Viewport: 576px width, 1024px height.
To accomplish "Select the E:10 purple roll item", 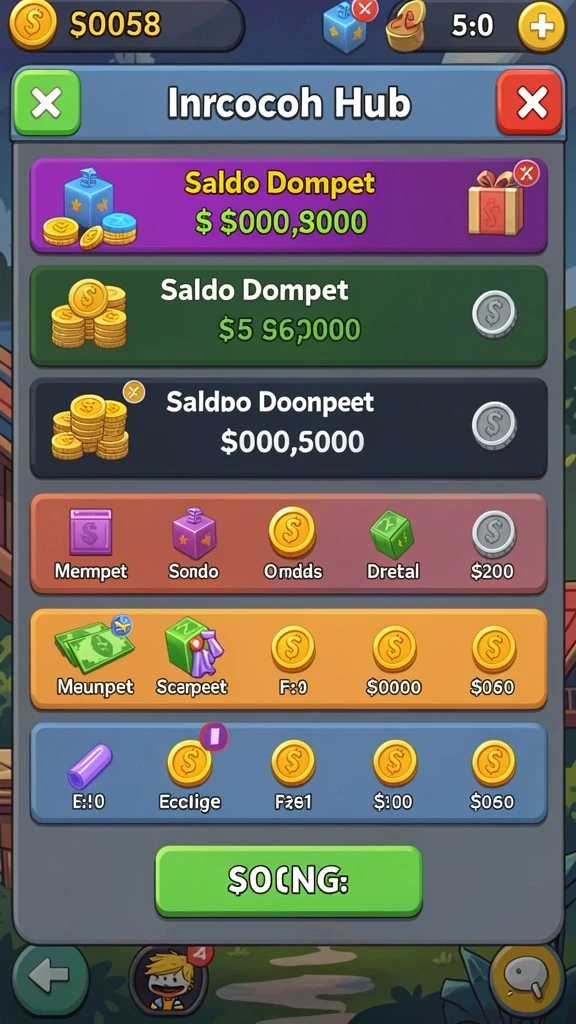I will (89, 775).
